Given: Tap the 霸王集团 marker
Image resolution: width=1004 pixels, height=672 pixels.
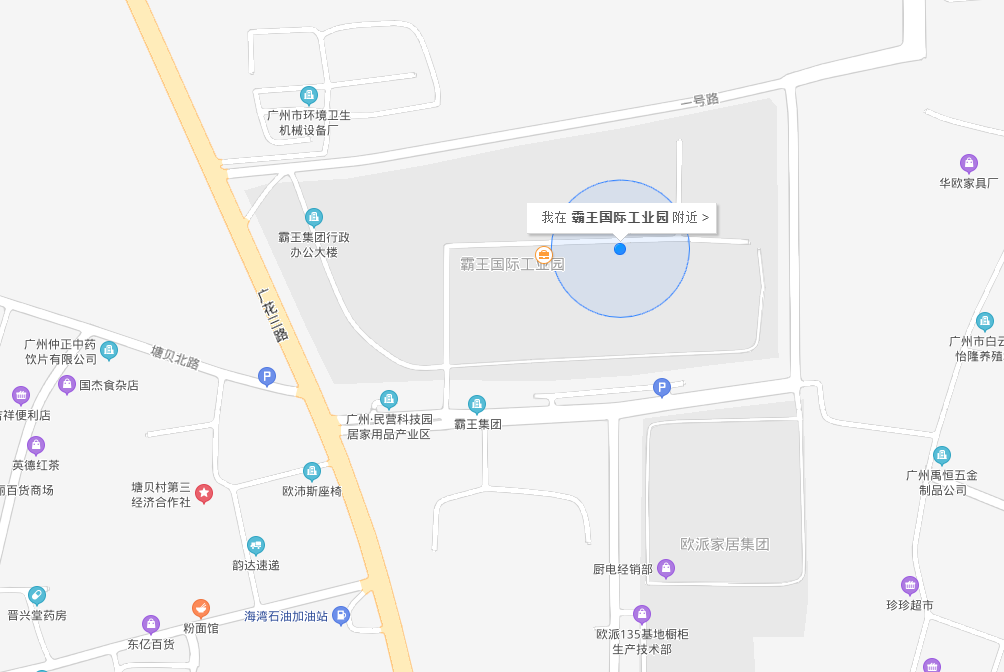Looking at the screenshot, I should point(477,404).
